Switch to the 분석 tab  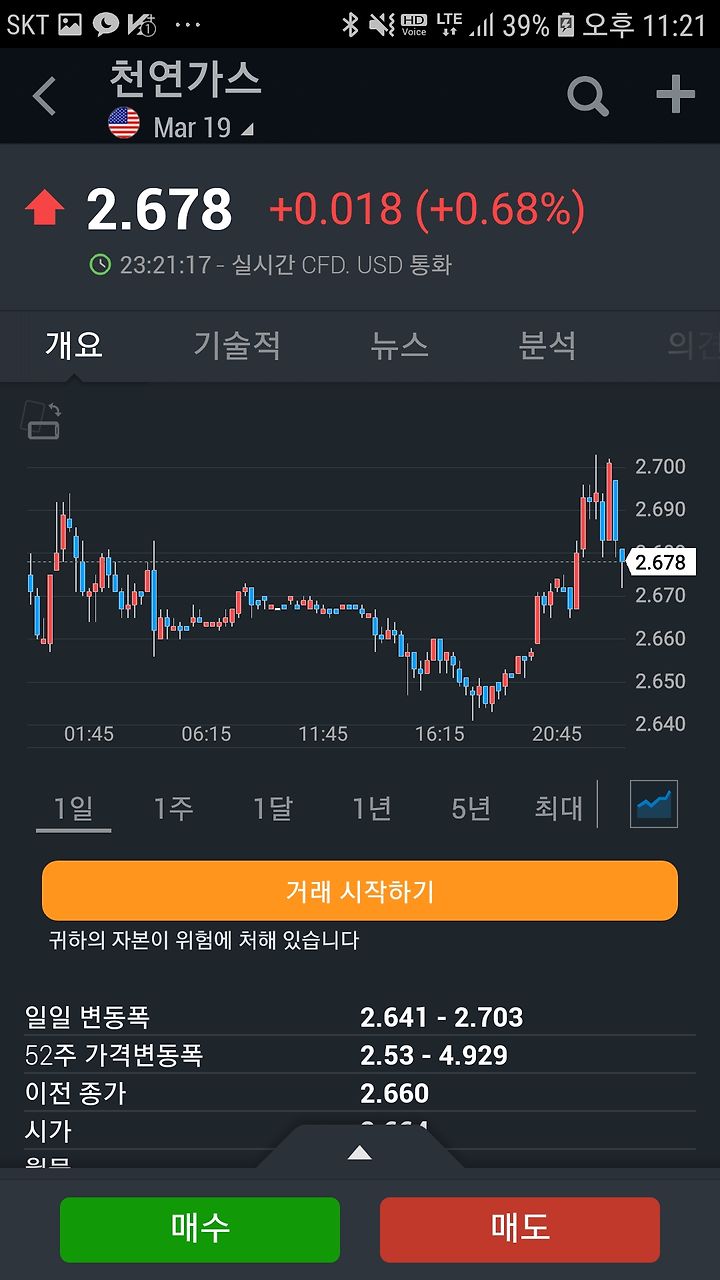click(547, 346)
